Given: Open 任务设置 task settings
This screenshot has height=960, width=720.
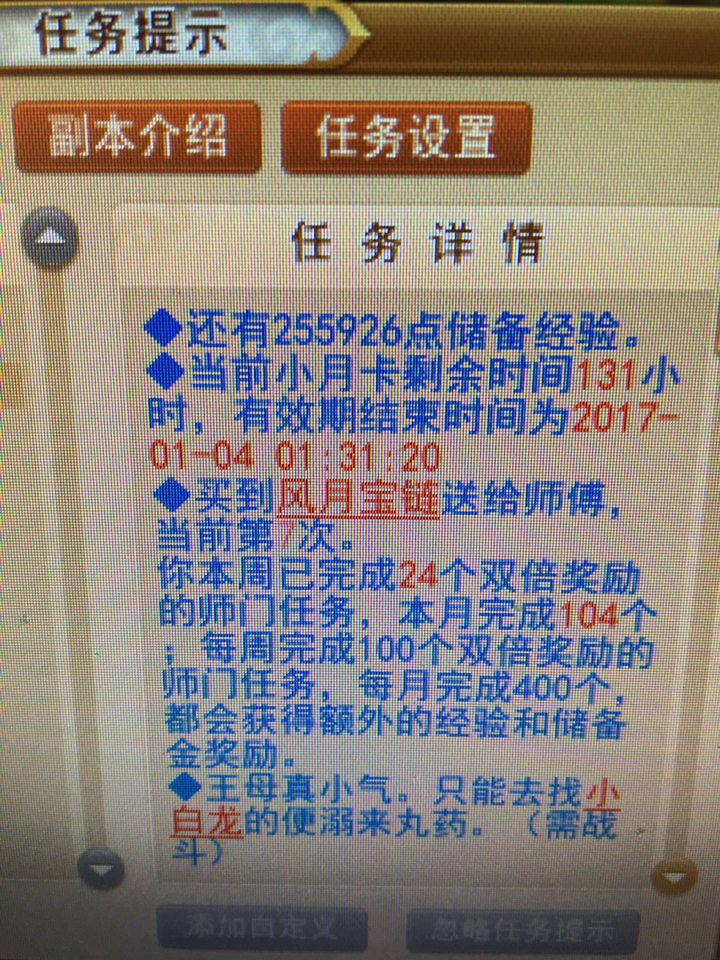Looking at the screenshot, I should coord(405,137).
